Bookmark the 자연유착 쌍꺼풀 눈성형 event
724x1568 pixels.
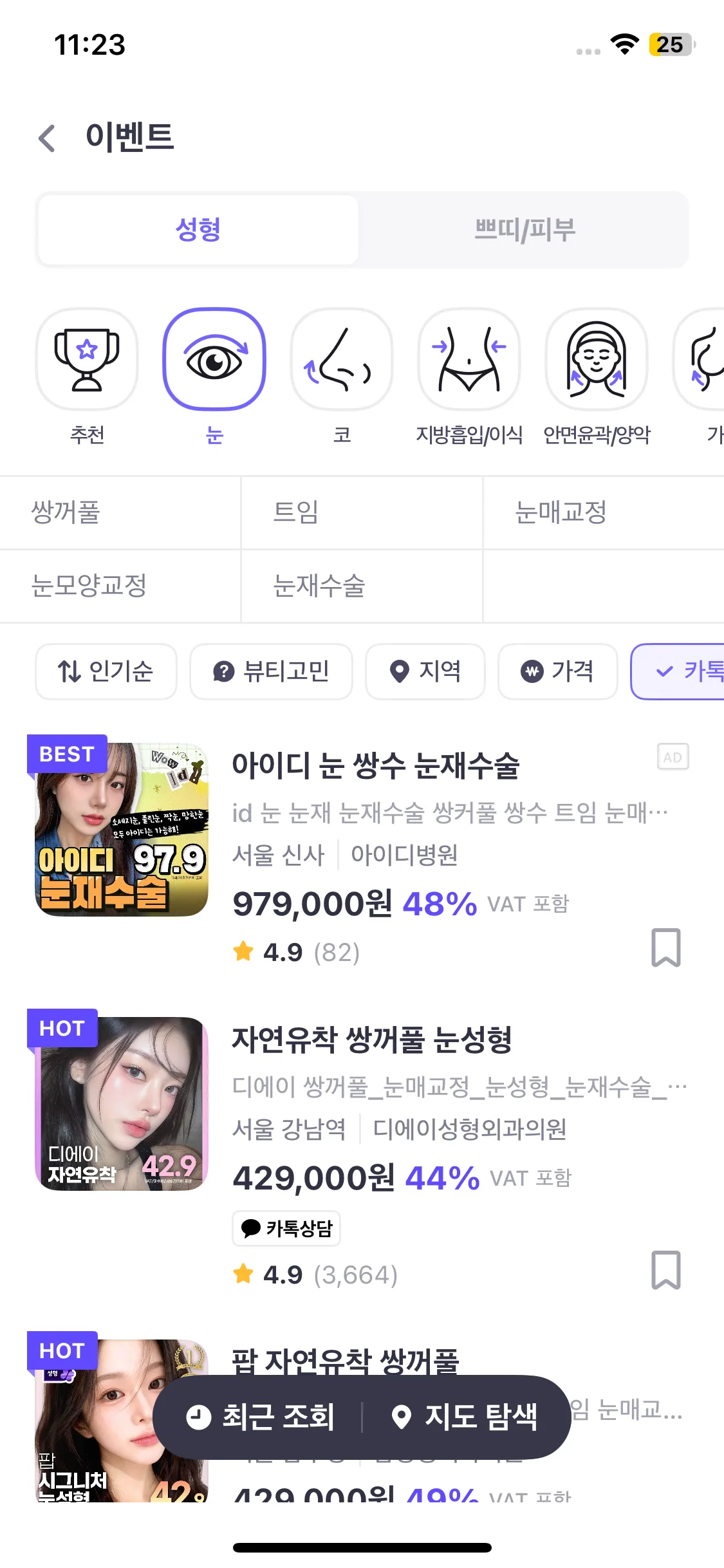click(x=665, y=1270)
